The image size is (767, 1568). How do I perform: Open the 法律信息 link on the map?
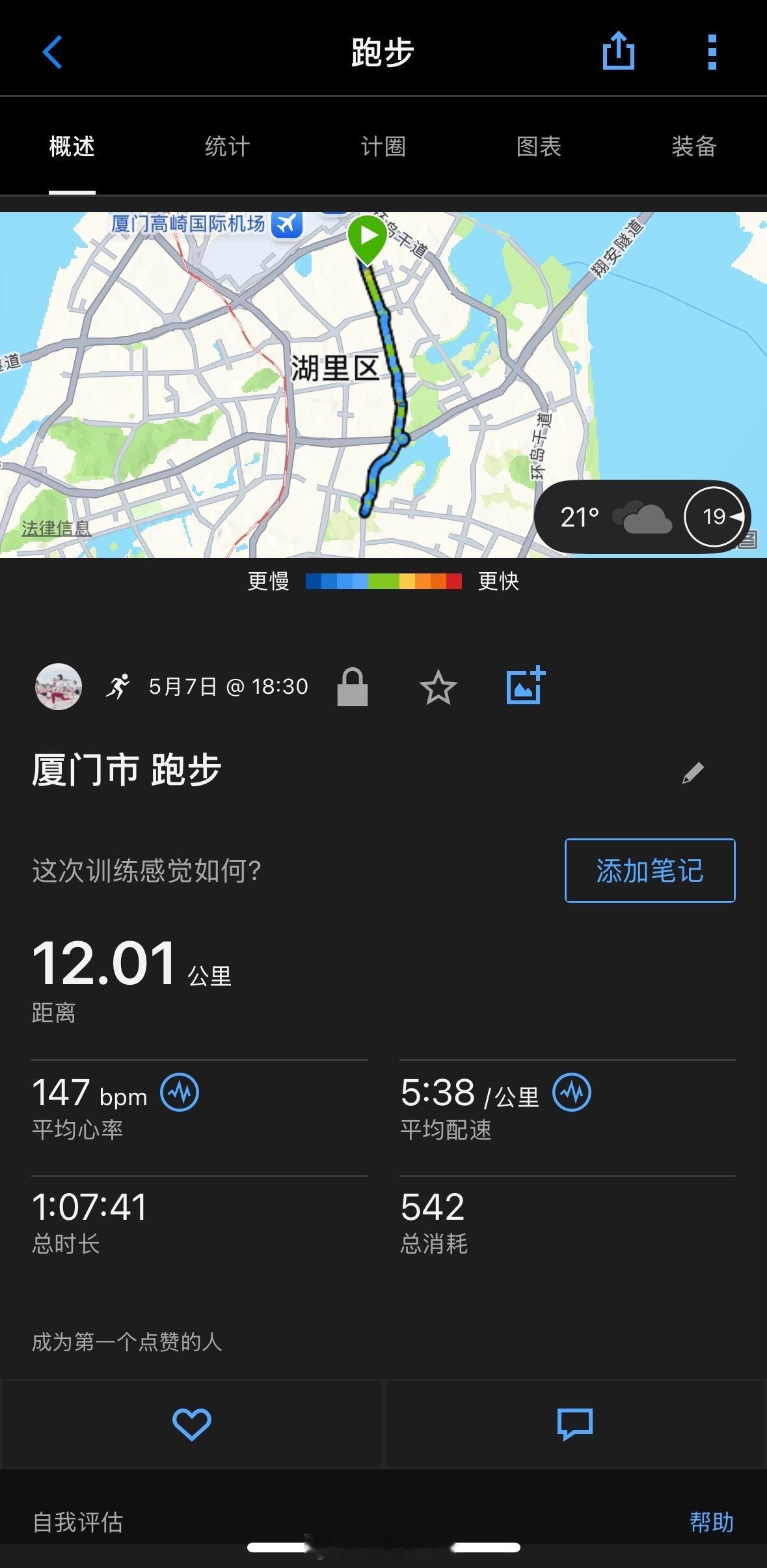[56, 529]
